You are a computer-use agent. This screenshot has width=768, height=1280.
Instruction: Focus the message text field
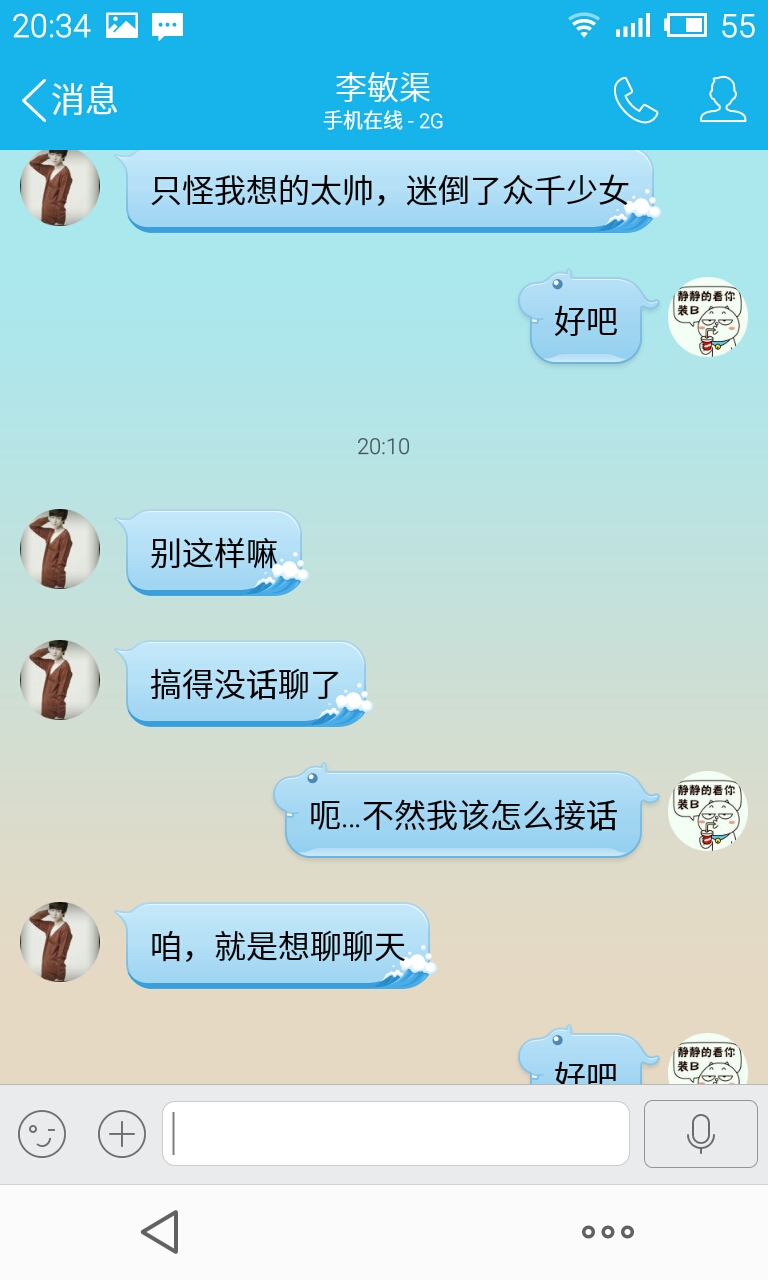[x=396, y=1134]
